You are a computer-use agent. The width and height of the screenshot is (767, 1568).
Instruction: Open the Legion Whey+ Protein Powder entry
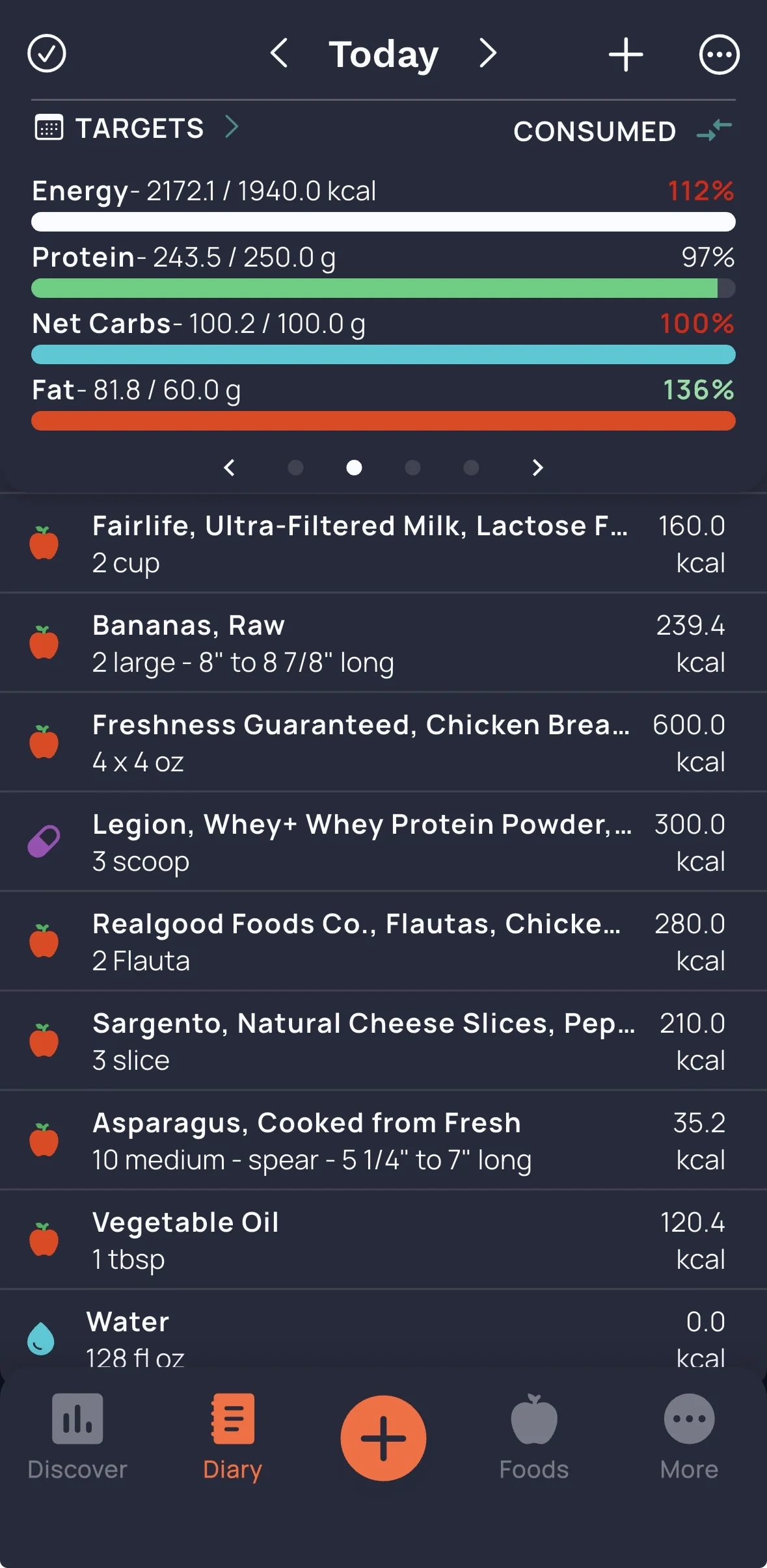point(383,842)
